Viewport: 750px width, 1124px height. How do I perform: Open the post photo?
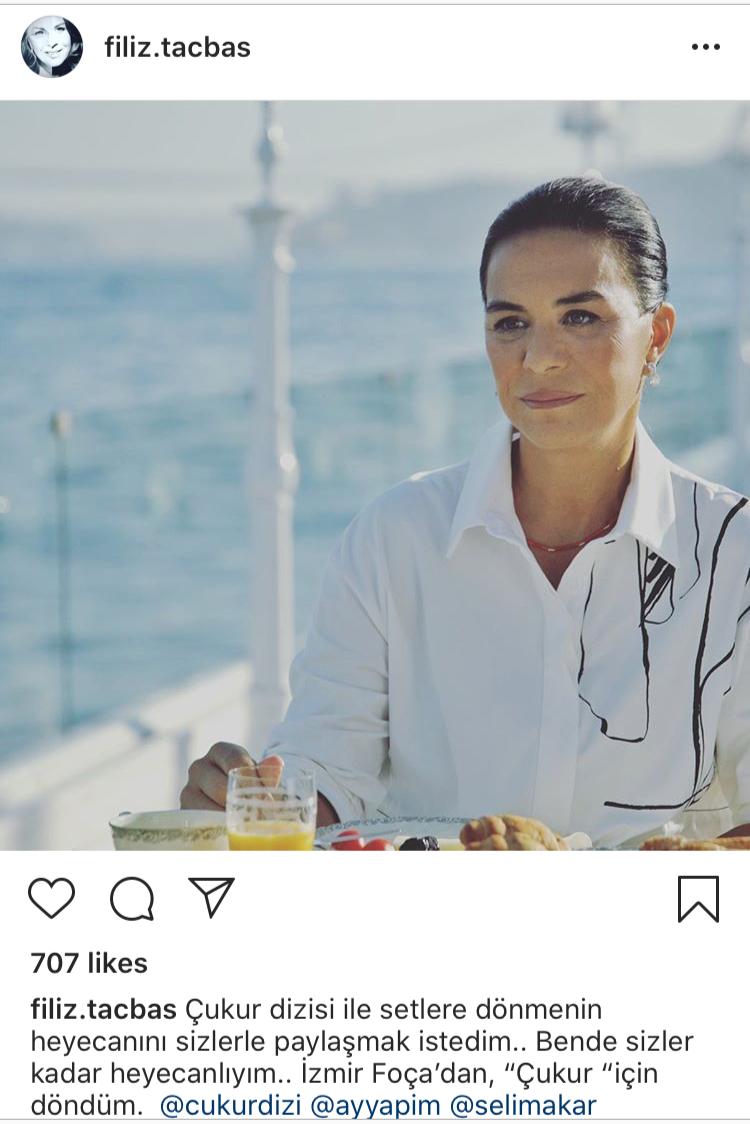coord(375,475)
